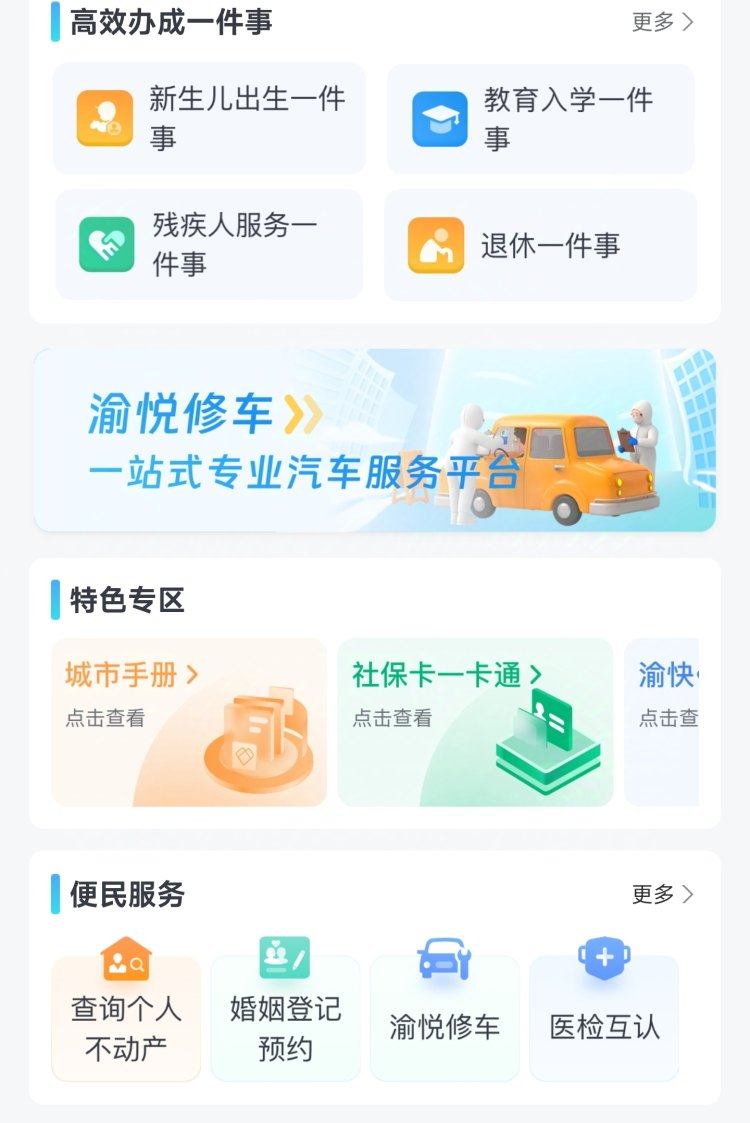750x1123 pixels.
Task: Open 医检互认 service
Action: tap(604, 1018)
